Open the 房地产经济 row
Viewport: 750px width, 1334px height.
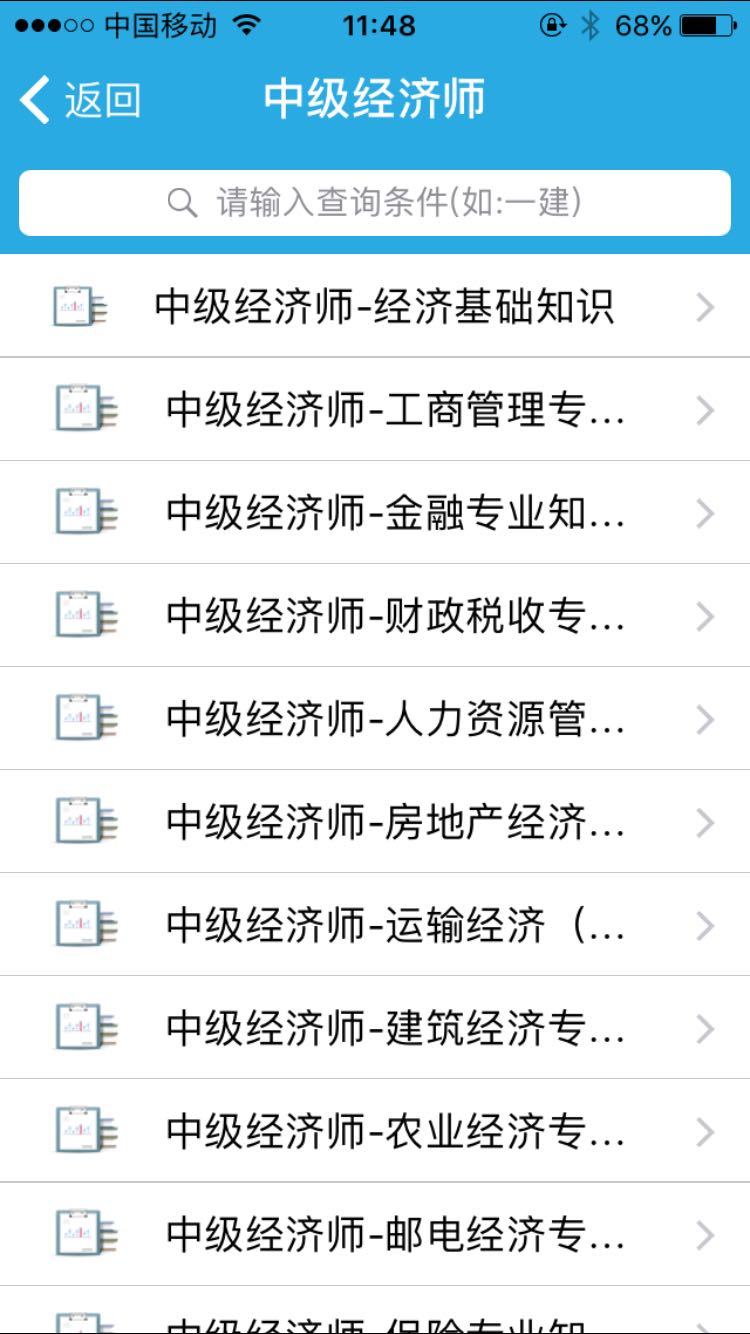(375, 821)
